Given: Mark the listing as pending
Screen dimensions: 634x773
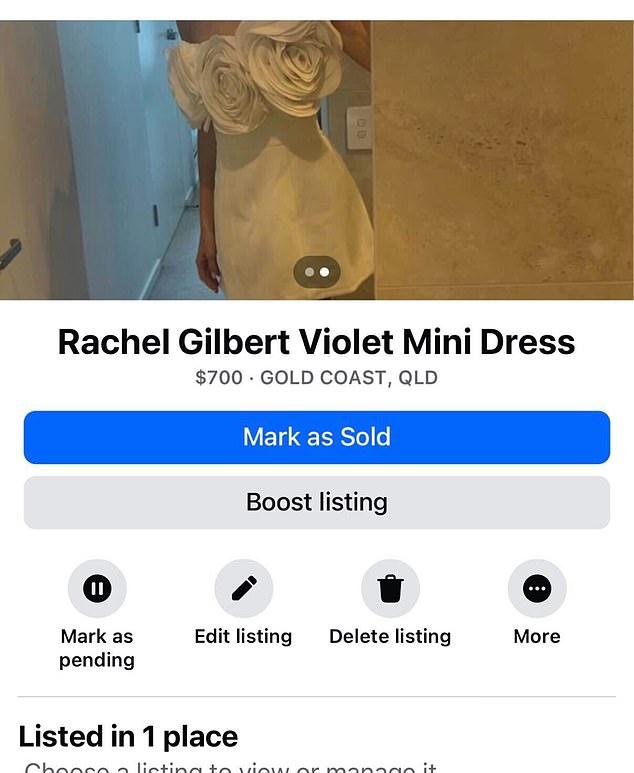Looking at the screenshot, I should (x=97, y=589).
